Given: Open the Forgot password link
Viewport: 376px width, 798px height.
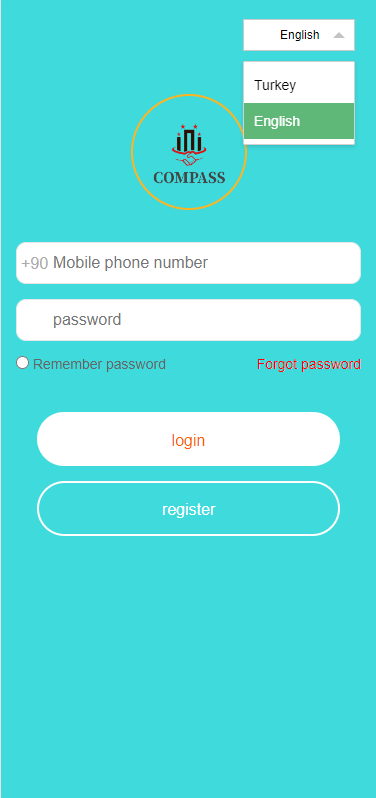Looking at the screenshot, I should [x=309, y=364].
